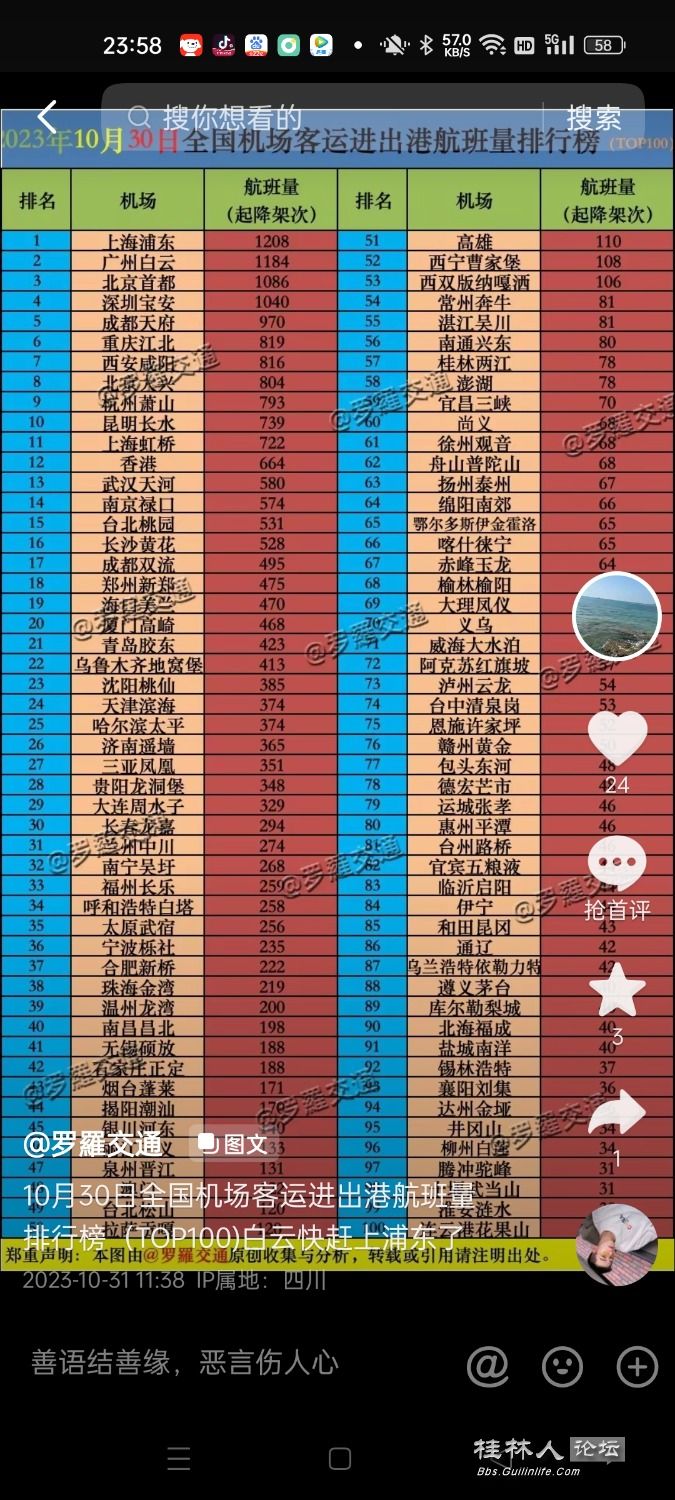Open the system recent apps menu button
The width and height of the screenshot is (675, 1500).
click(x=179, y=1458)
